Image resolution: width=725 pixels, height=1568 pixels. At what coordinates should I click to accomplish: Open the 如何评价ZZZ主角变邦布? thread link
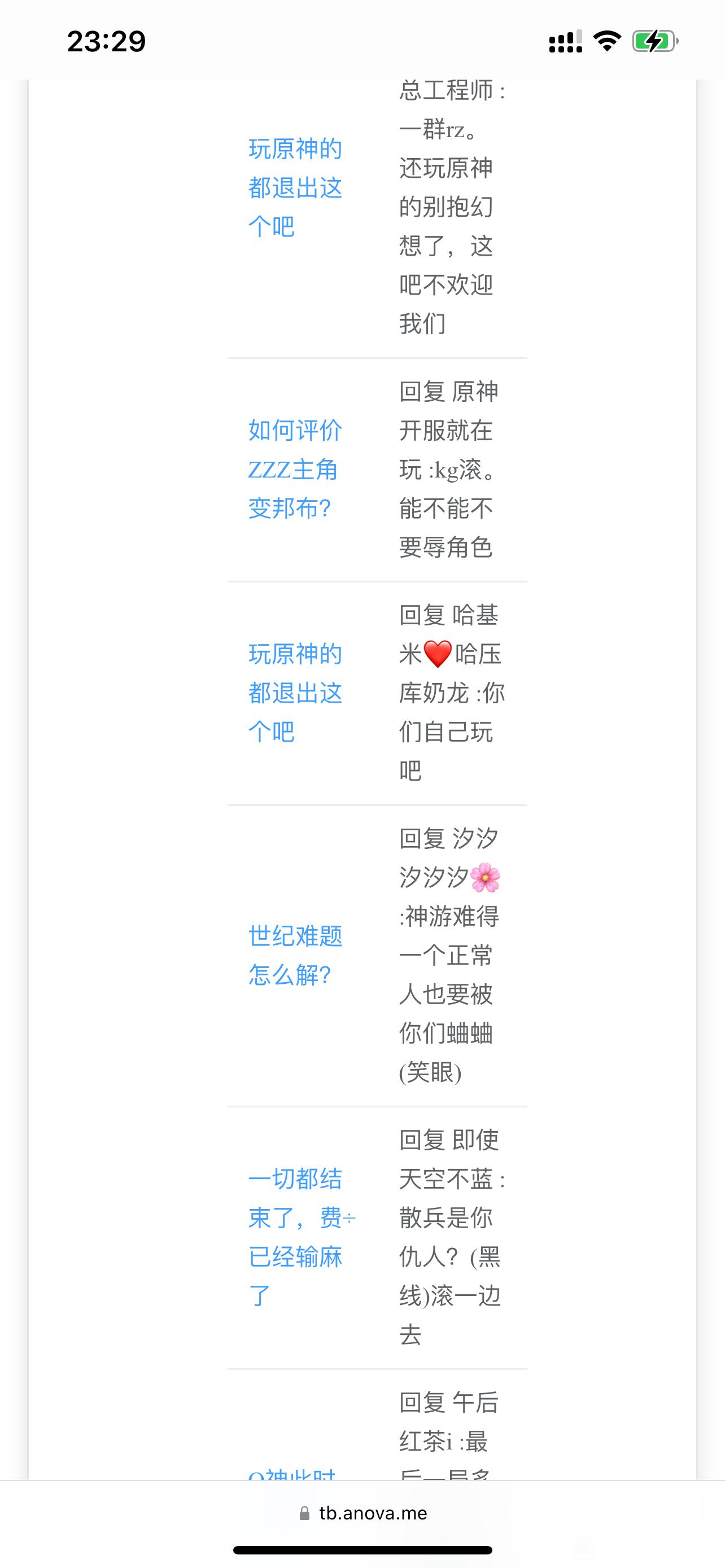click(x=295, y=469)
